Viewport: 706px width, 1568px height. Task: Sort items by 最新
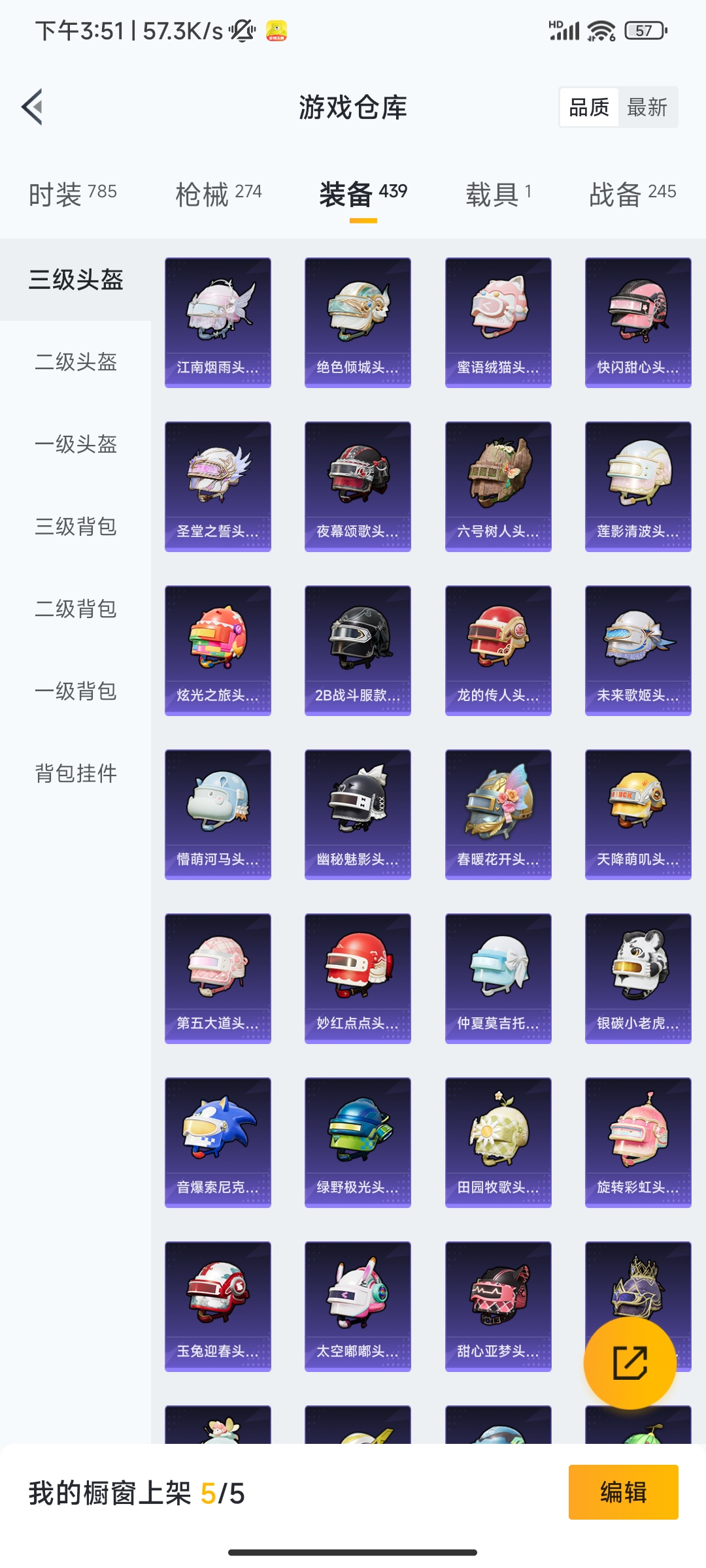click(x=647, y=107)
